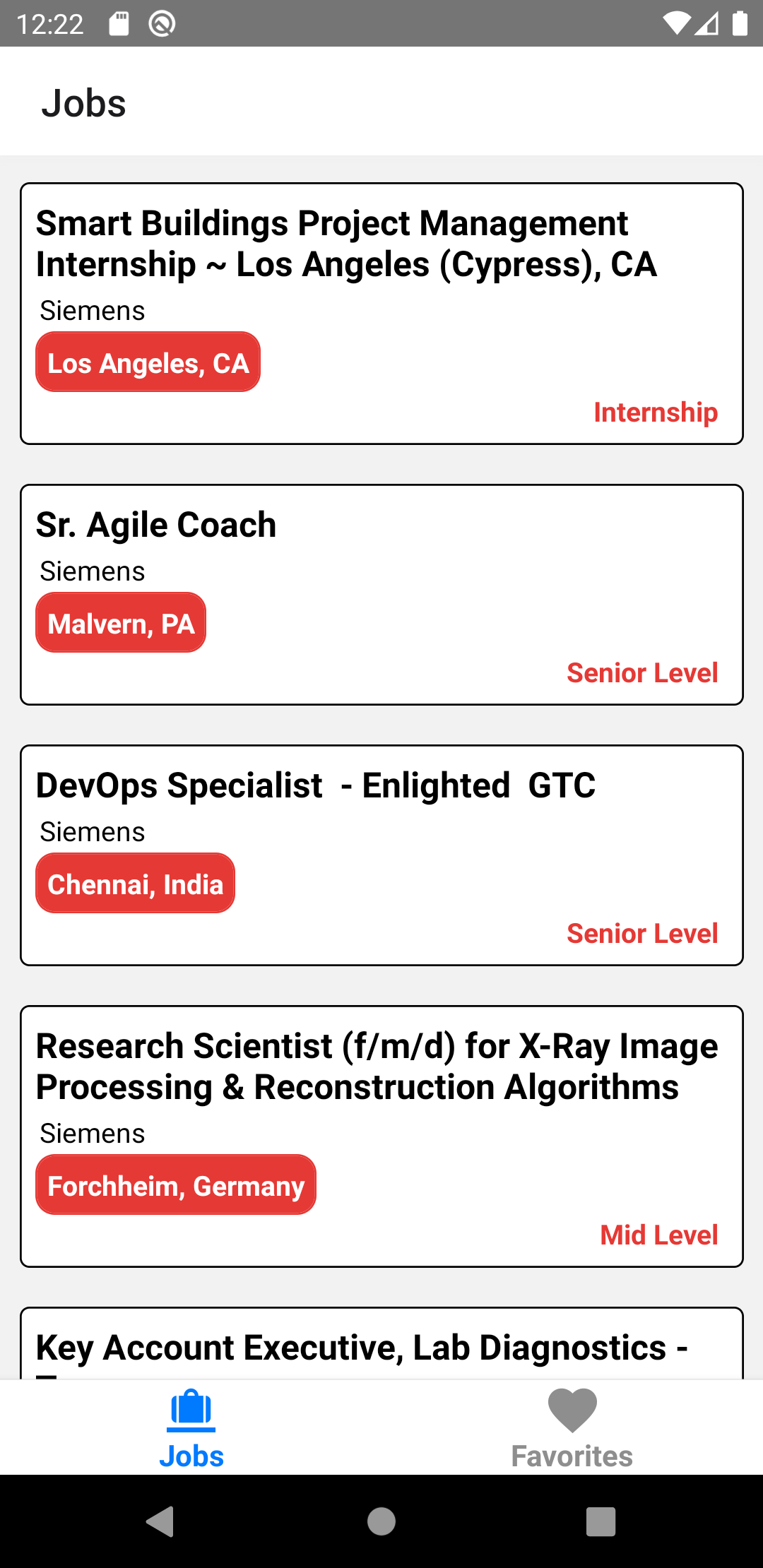Tap the cellular signal icon
The width and height of the screenshot is (763, 1568).
pyautogui.click(x=706, y=23)
